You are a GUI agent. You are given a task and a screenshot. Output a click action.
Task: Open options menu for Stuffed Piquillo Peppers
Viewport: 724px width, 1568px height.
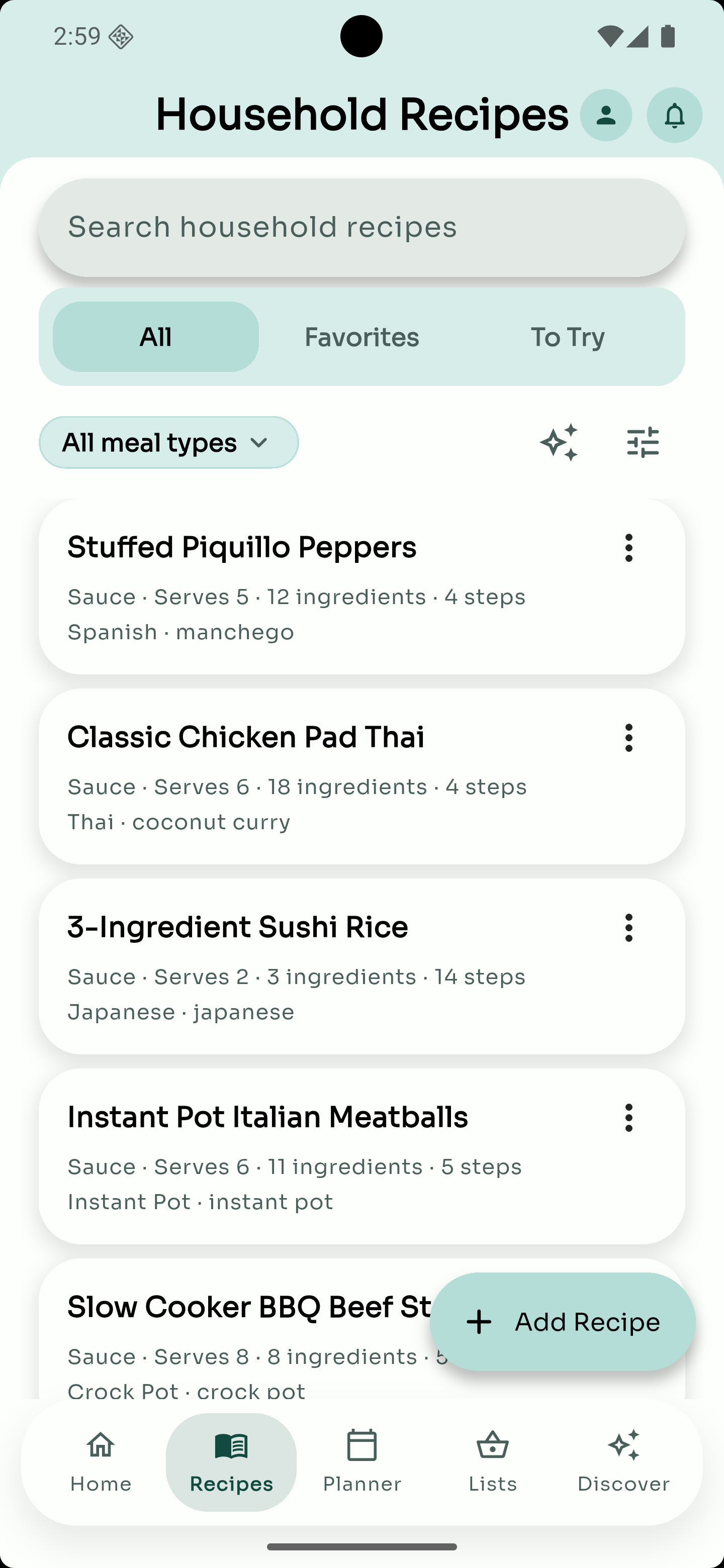628,547
